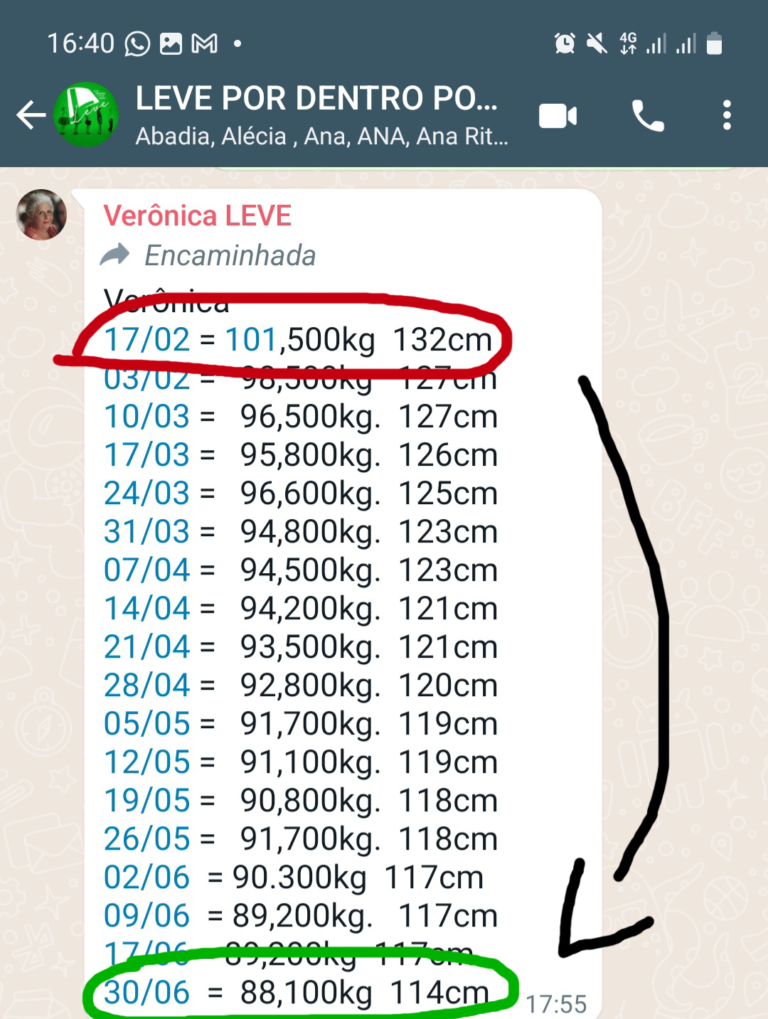
Task: Start a group voice call
Action: tap(647, 116)
